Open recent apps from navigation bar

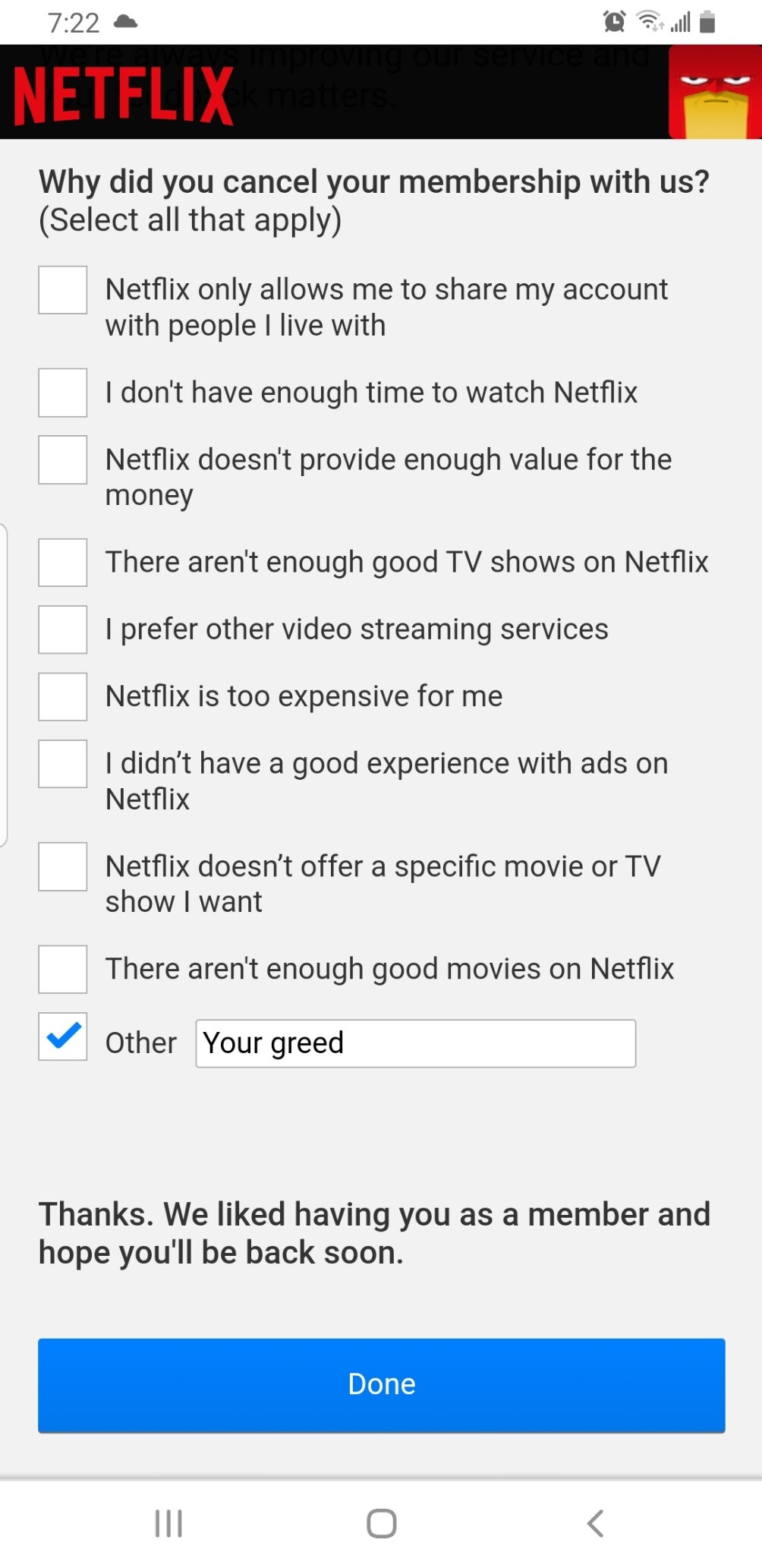(x=168, y=1523)
